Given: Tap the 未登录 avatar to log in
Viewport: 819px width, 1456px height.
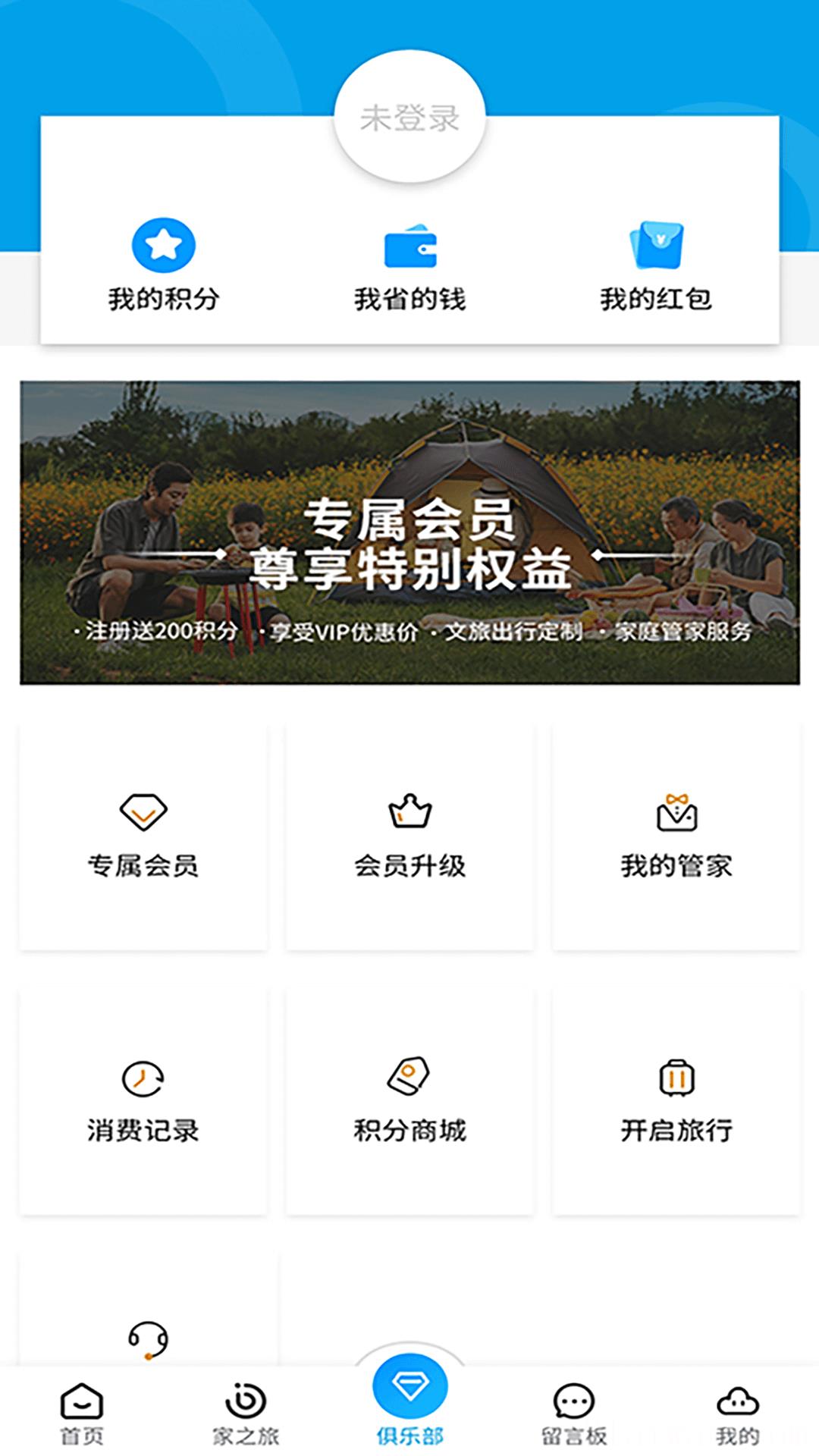Looking at the screenshot, I should (409, 118).
